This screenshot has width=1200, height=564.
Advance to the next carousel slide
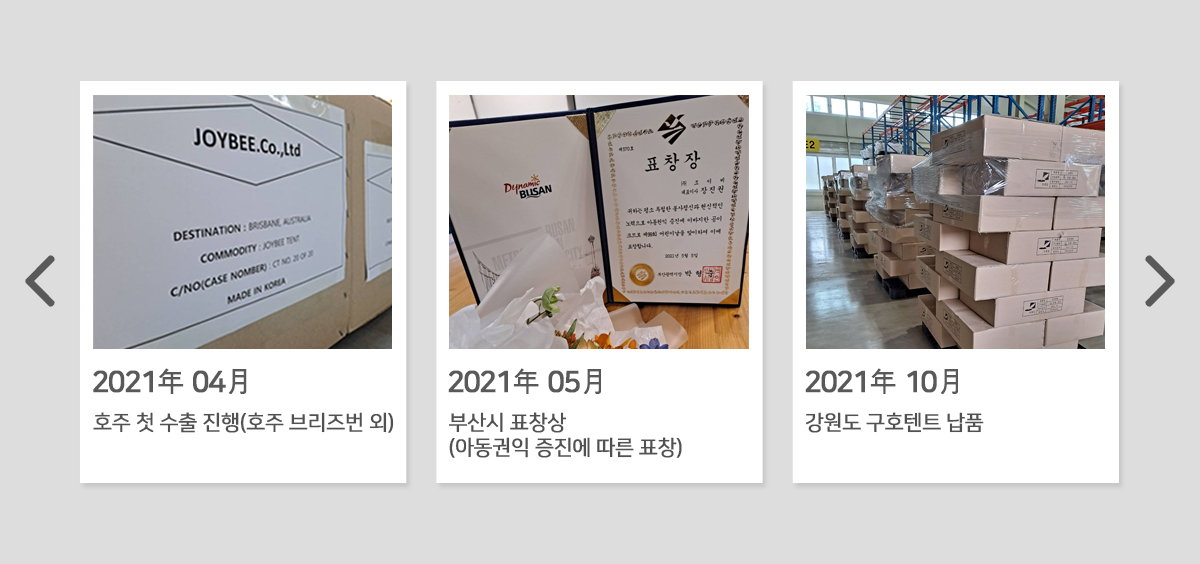1159,281
